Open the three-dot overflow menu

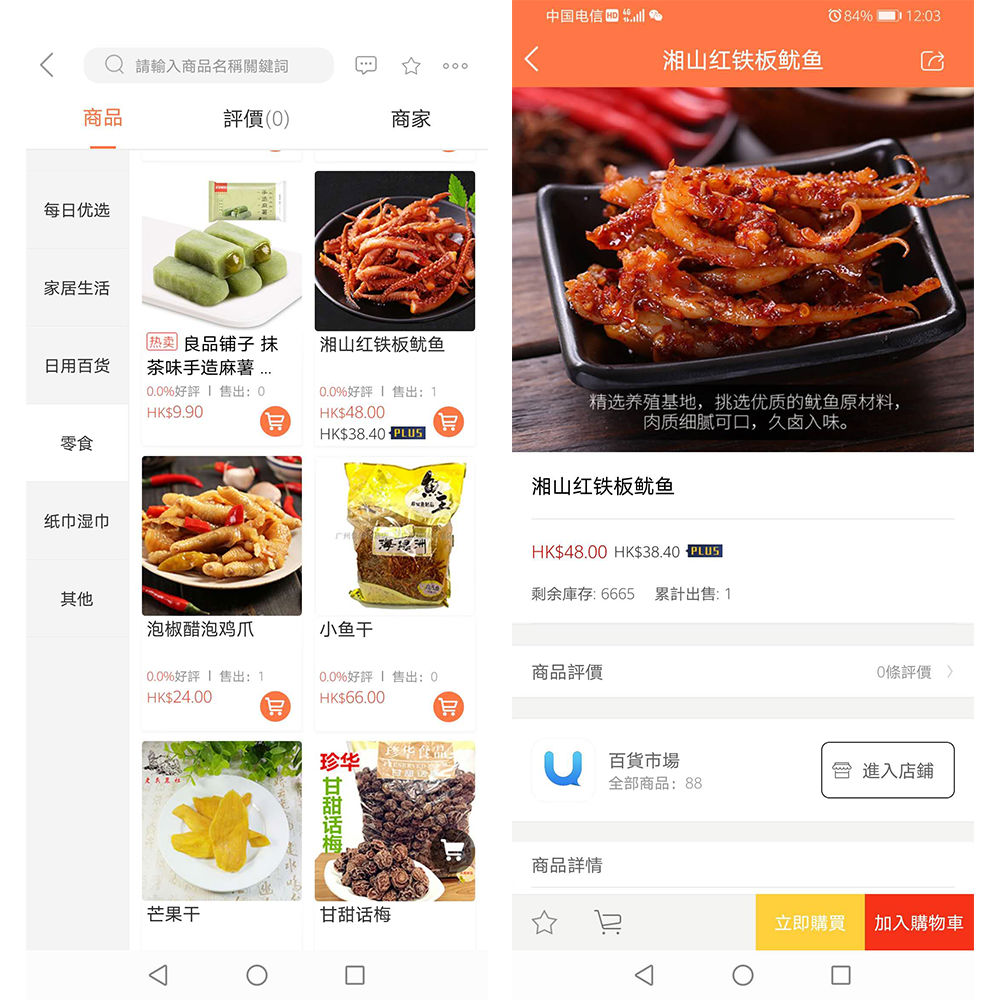click(455, 66)
